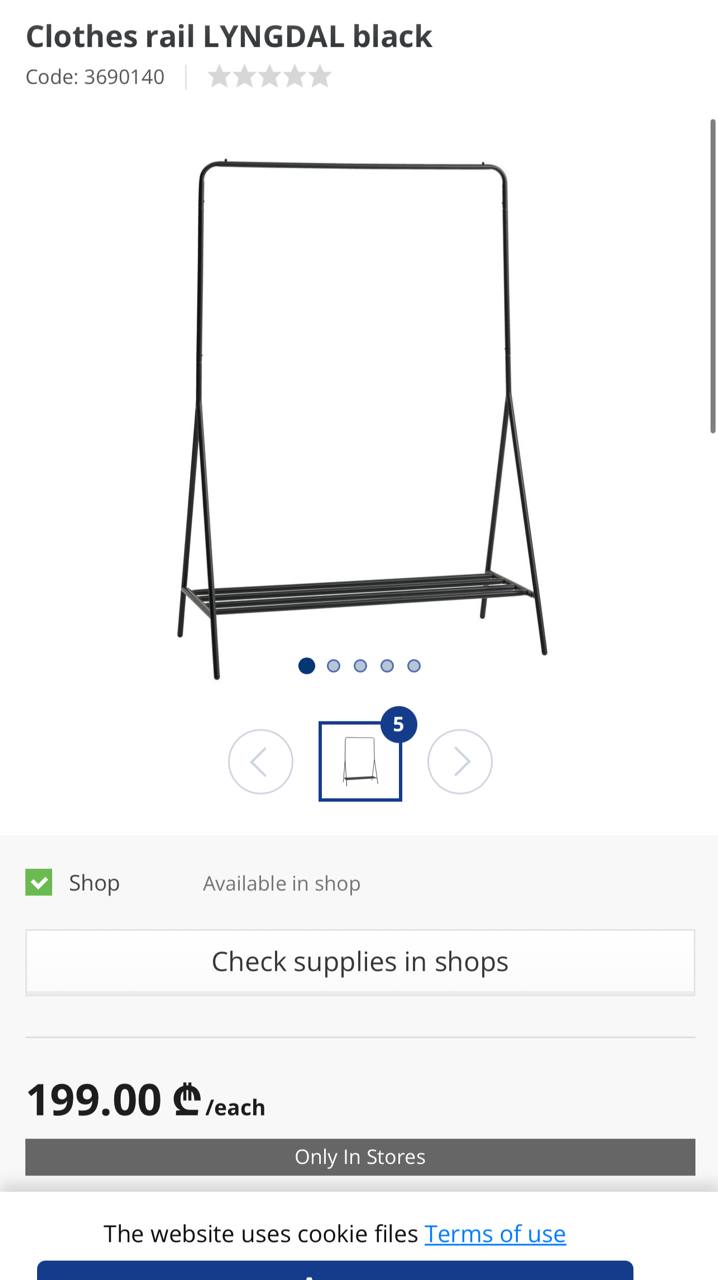Accept cookies with the blue button
This screenshot has height=1280, width=718.
pyautogui.click(x=335, y=1271)
